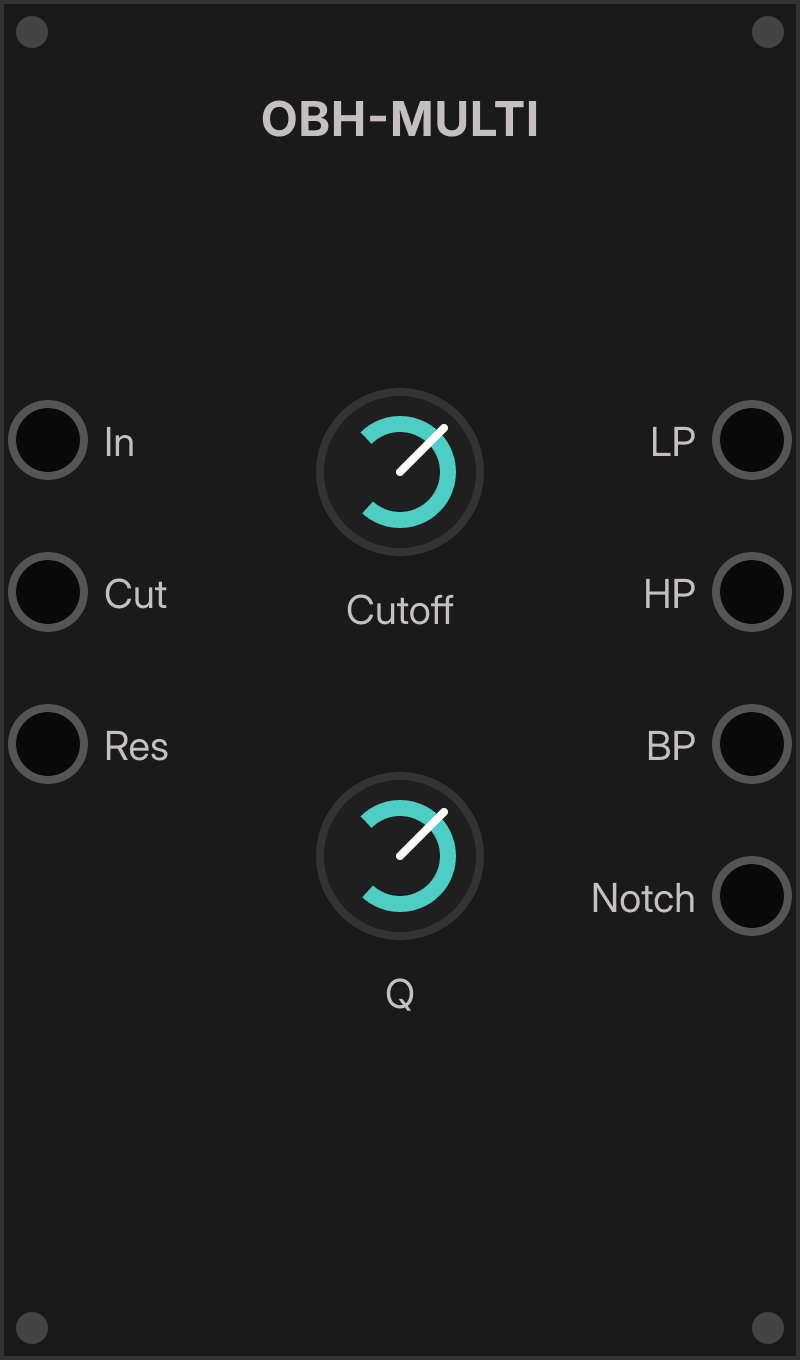Tap the HP output jack
Viewport: 800px width, 1360px height.
tap(752, 592)
